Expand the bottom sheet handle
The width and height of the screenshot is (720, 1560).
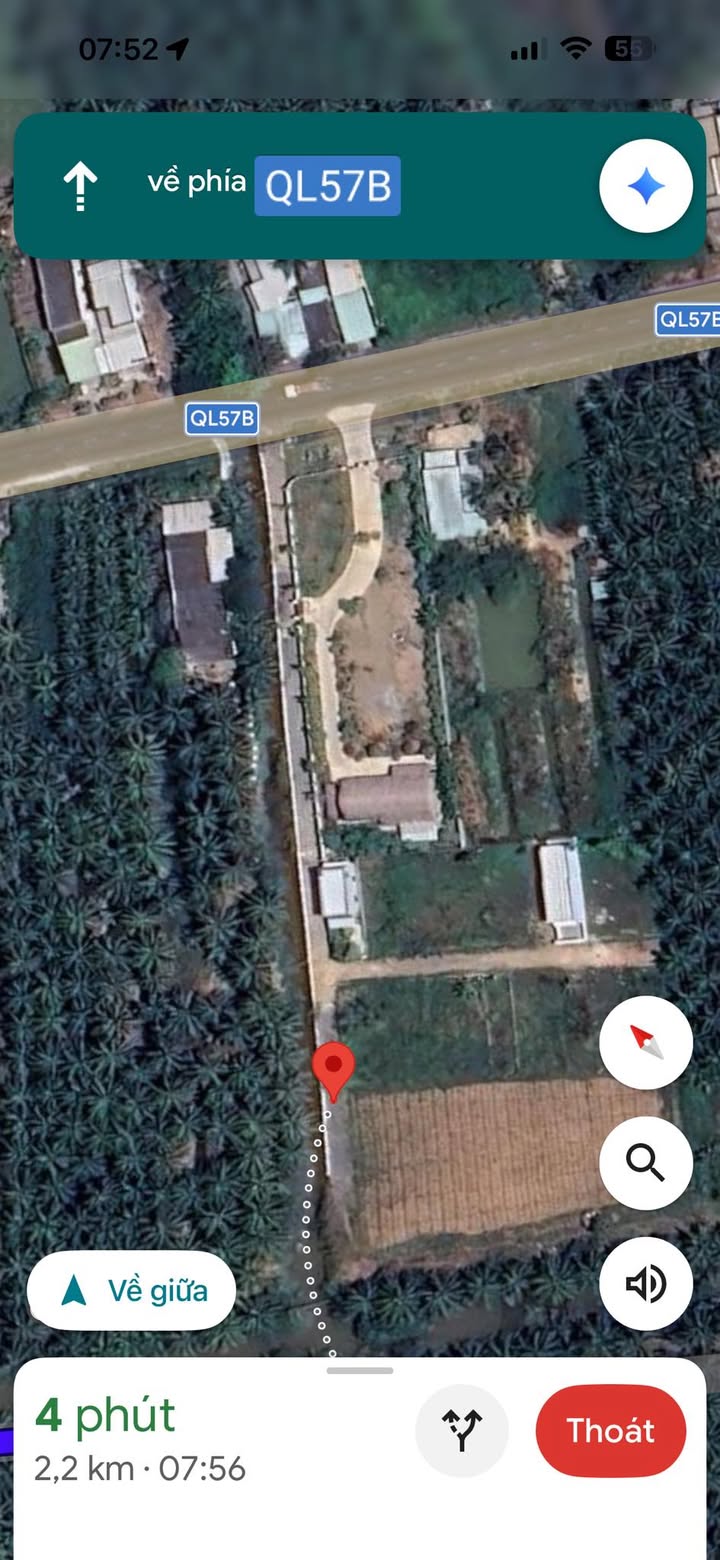coord(360,1370)
